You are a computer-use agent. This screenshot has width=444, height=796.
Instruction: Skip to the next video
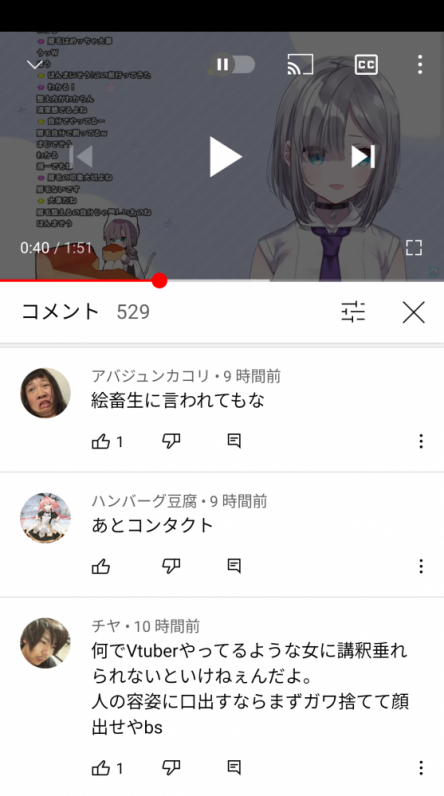click(363, 157)
